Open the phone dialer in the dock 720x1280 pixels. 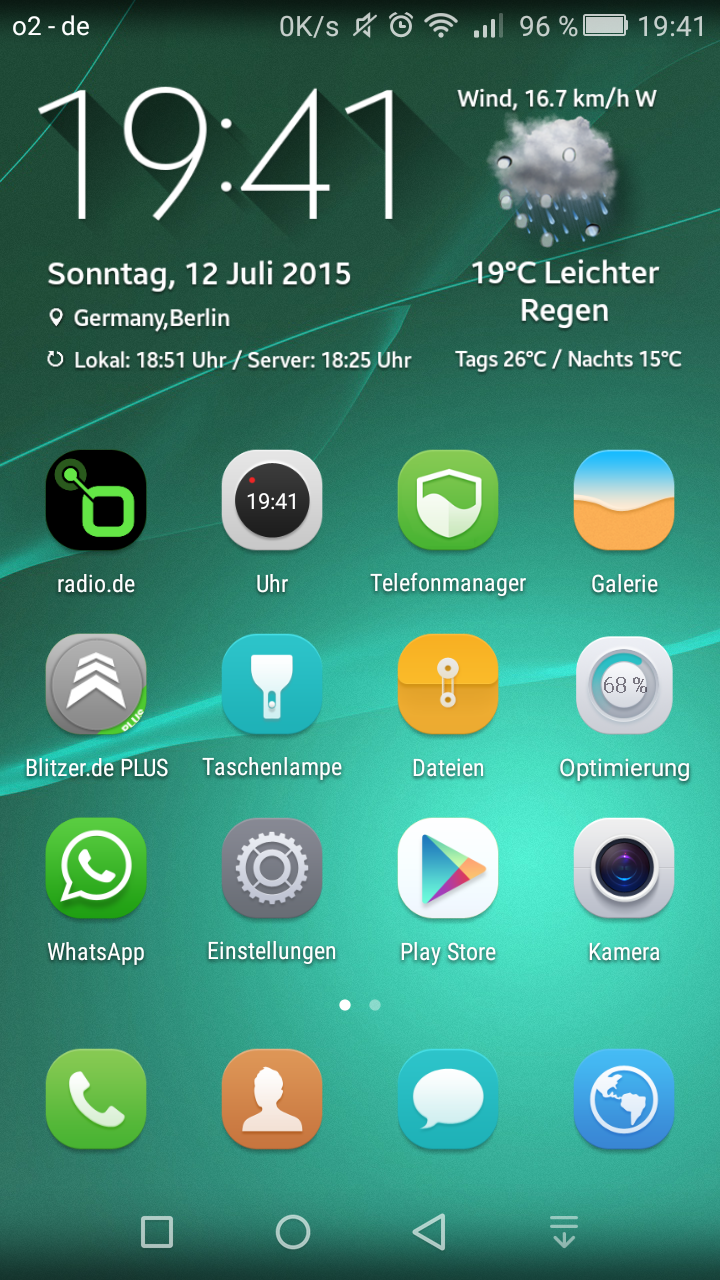coord(96,1099)
